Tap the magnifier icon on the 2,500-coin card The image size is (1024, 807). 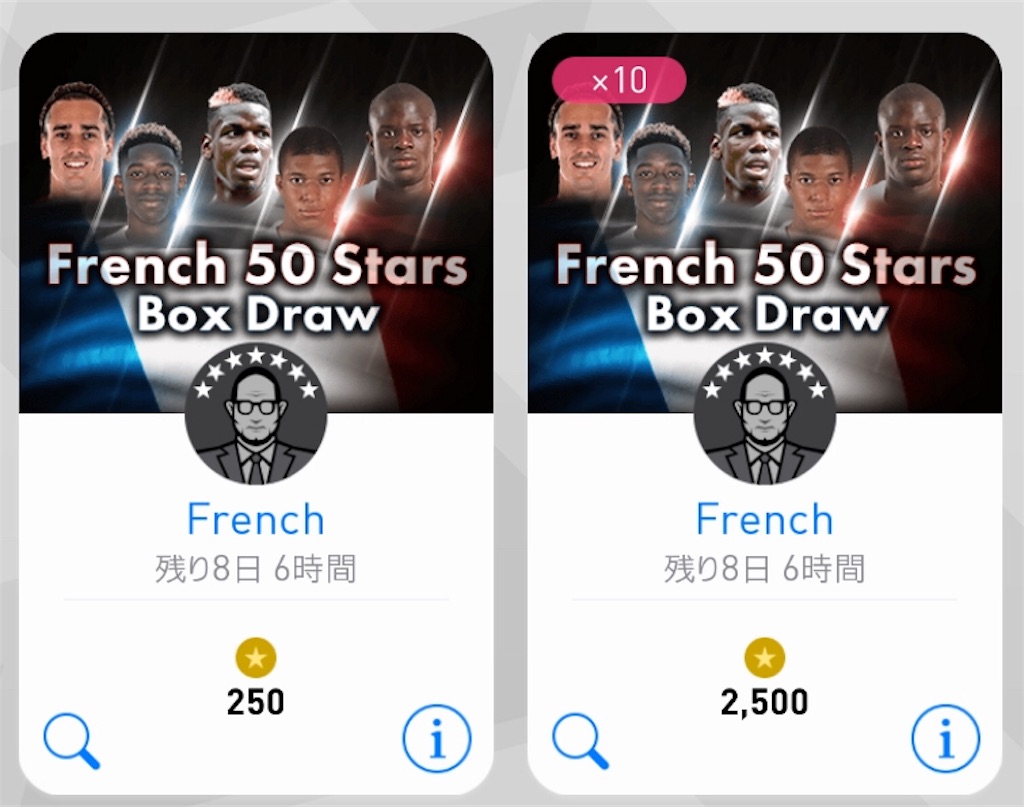pos(581,741)
